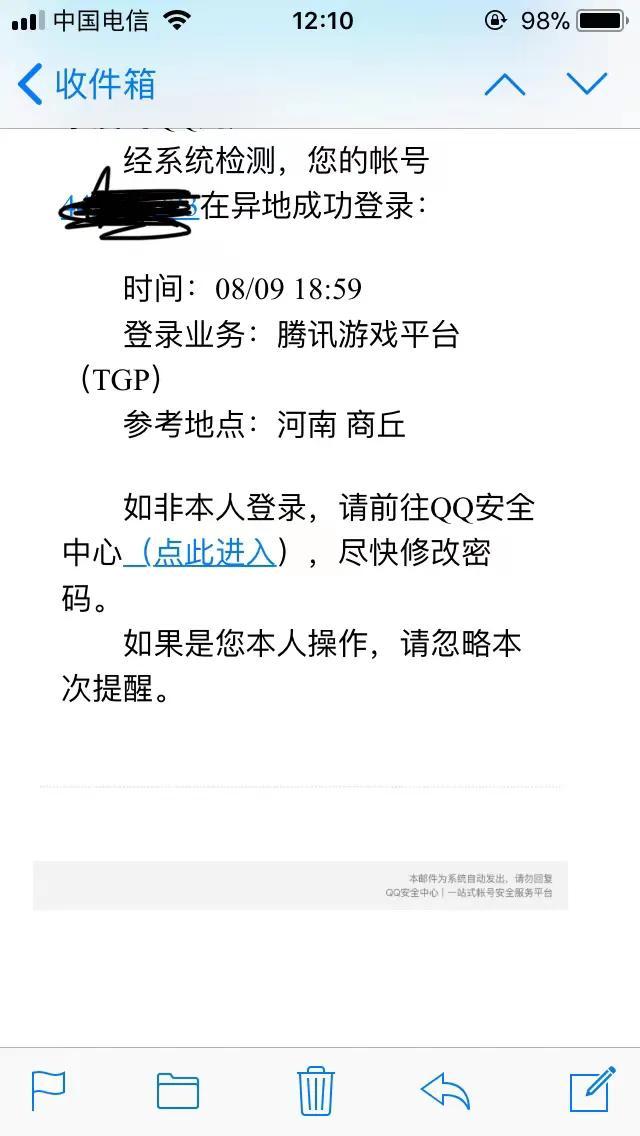Show the previous email with up arrow

(504, 84)
